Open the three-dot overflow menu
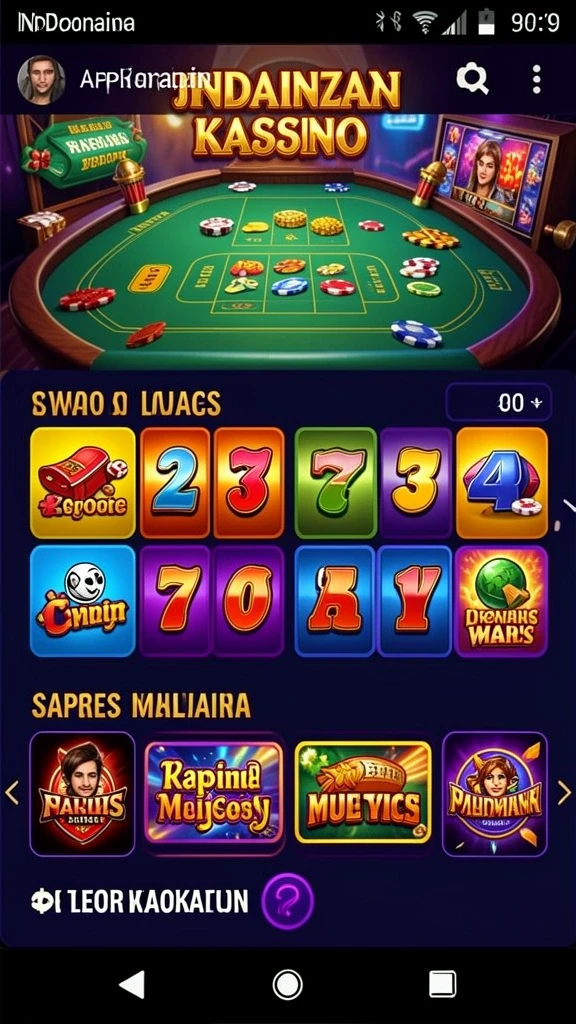576x1024 pixels. (536, 80)
